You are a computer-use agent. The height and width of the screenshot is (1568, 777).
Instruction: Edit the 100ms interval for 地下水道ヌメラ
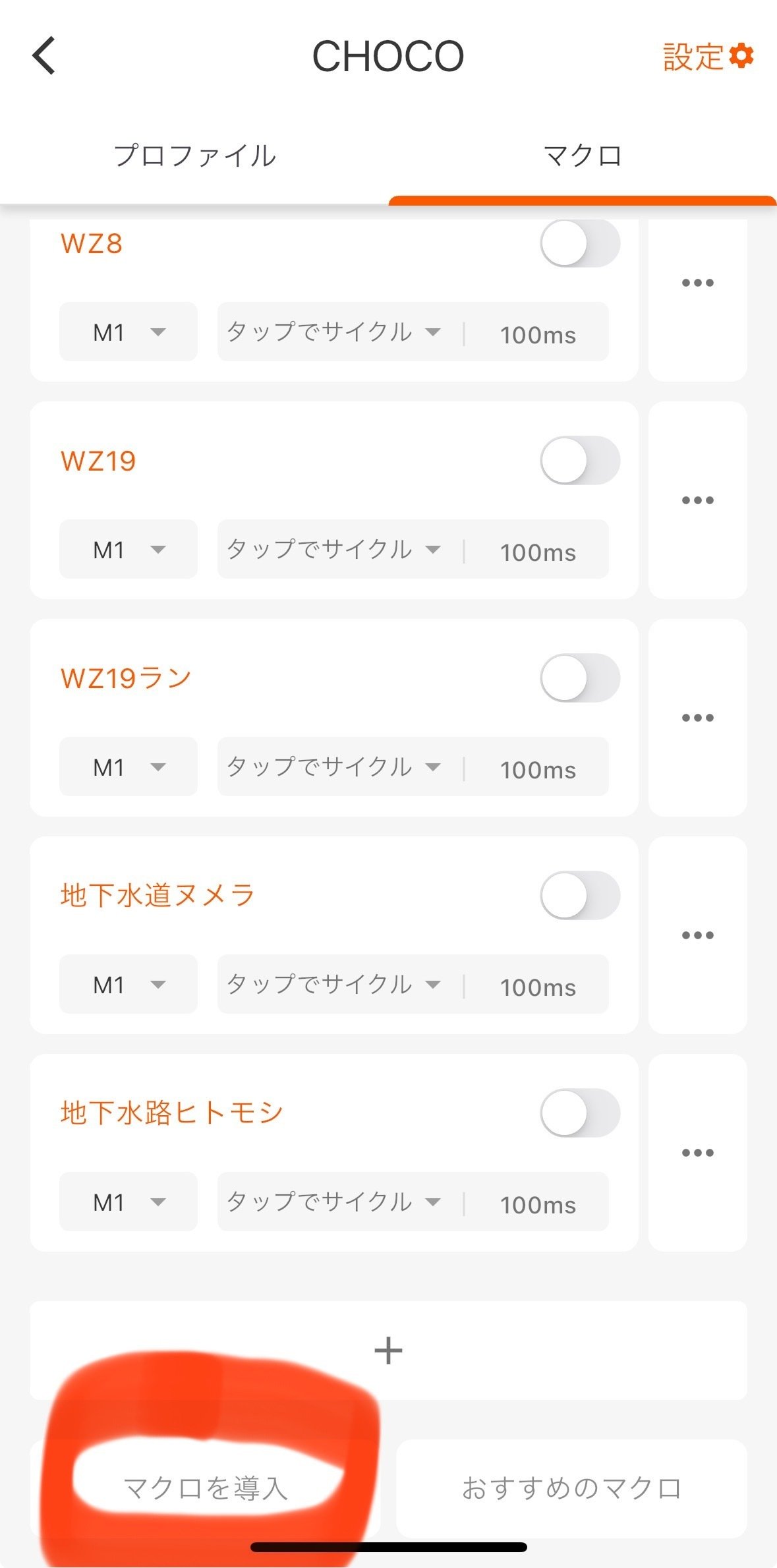538,987
